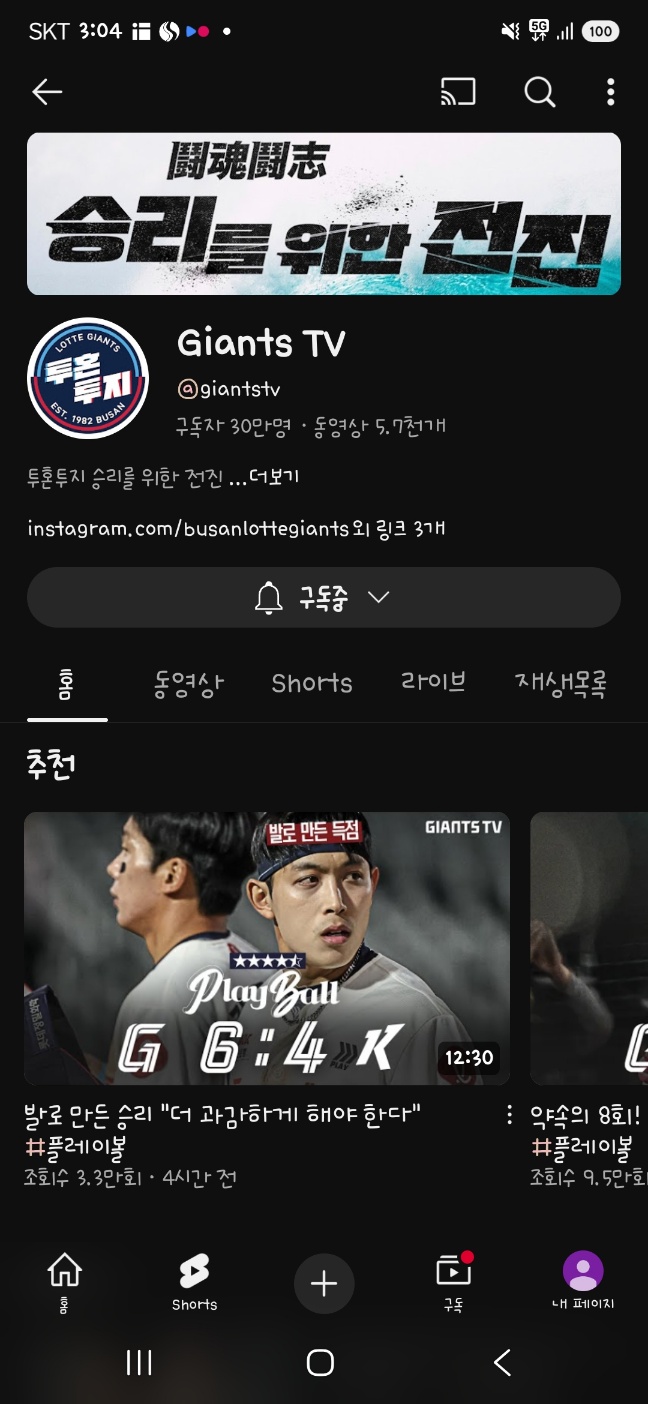The height and width of the screenshot is (1404, 648).
Task: Expand channel description with 더보기
Action: tap(274, 477)
